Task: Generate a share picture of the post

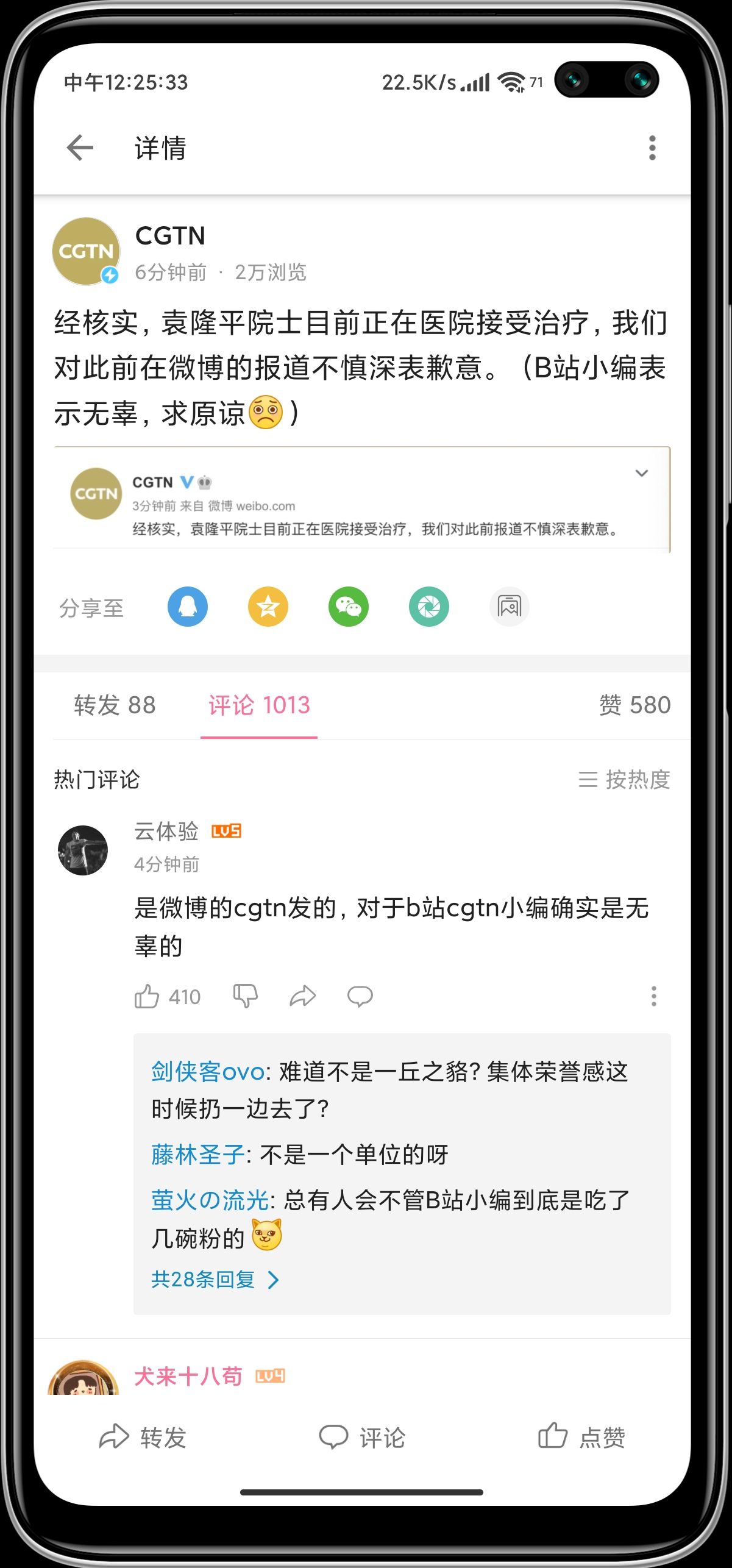Action: pos(510,607)
